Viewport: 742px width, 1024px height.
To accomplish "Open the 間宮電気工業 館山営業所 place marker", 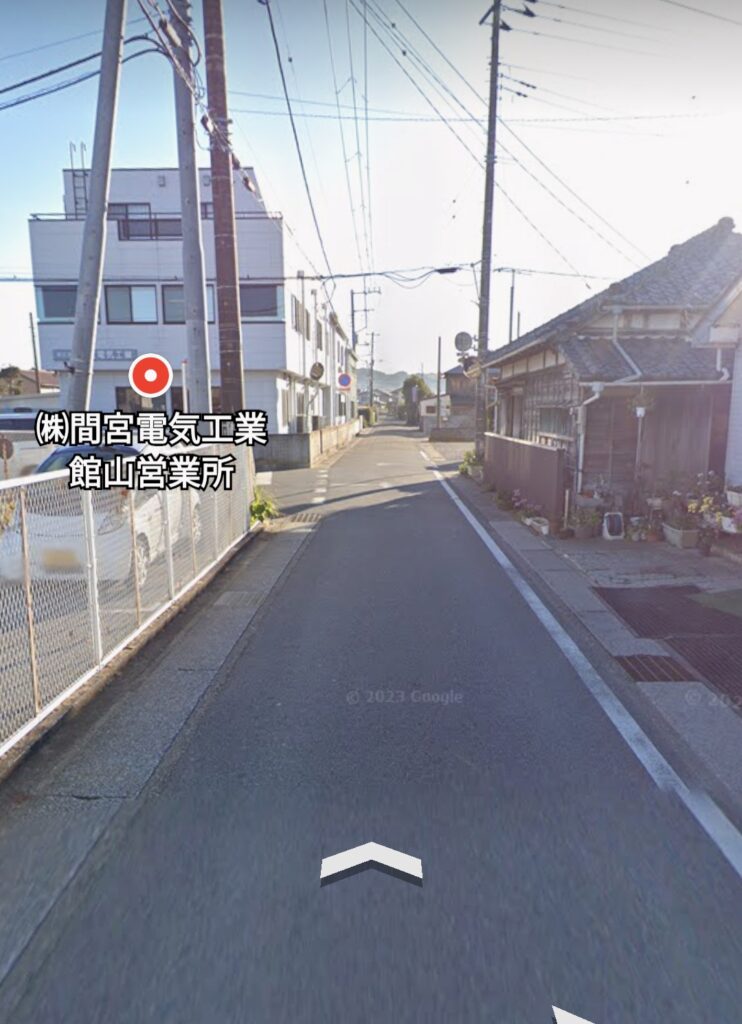I will (x=150, y=376).
